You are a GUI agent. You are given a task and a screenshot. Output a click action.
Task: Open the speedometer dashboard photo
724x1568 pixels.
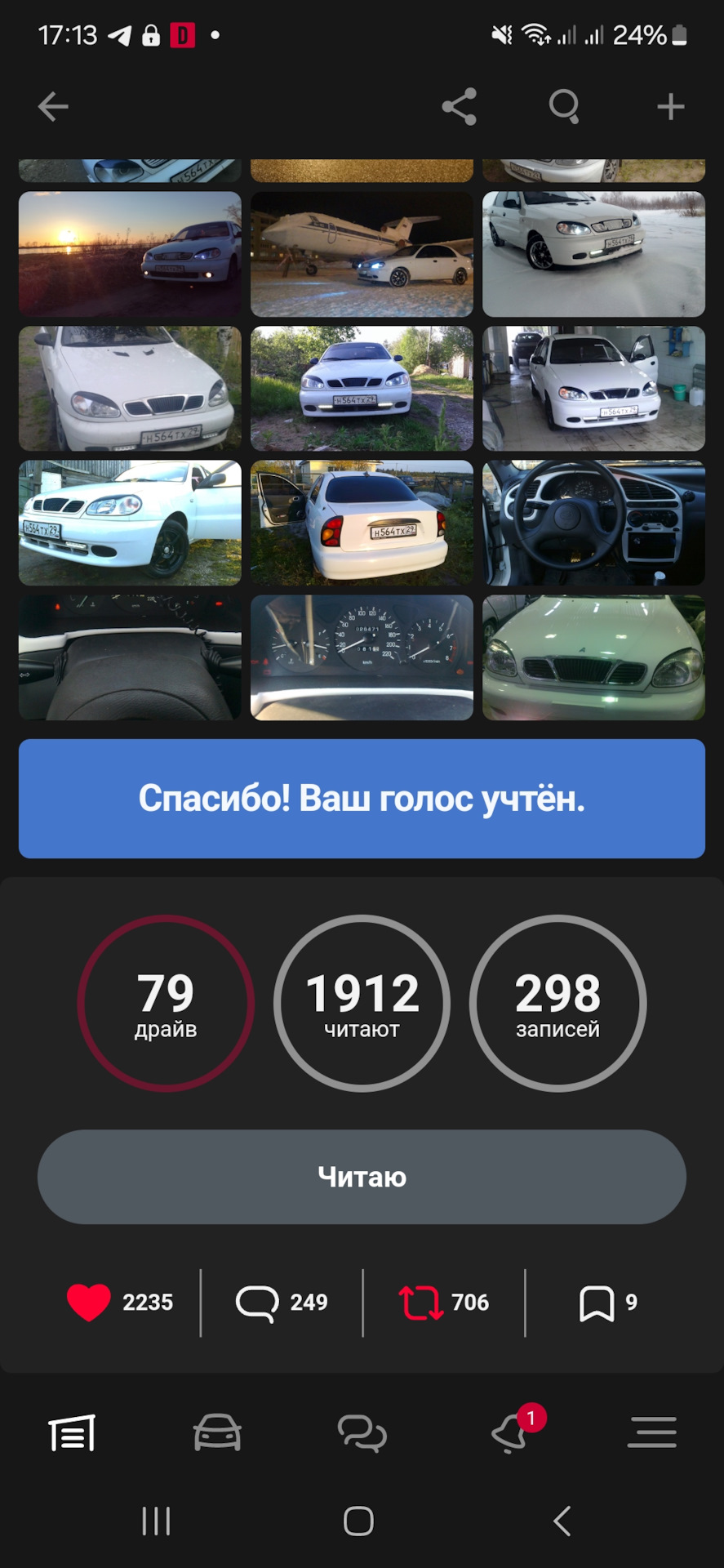coord(362,657)
